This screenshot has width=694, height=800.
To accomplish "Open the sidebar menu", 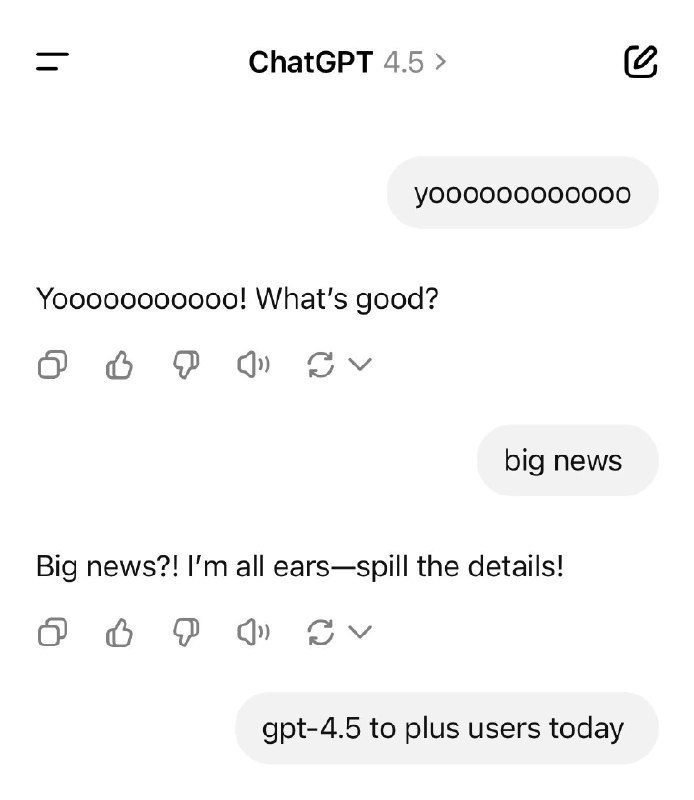I will tap(52, 62).
